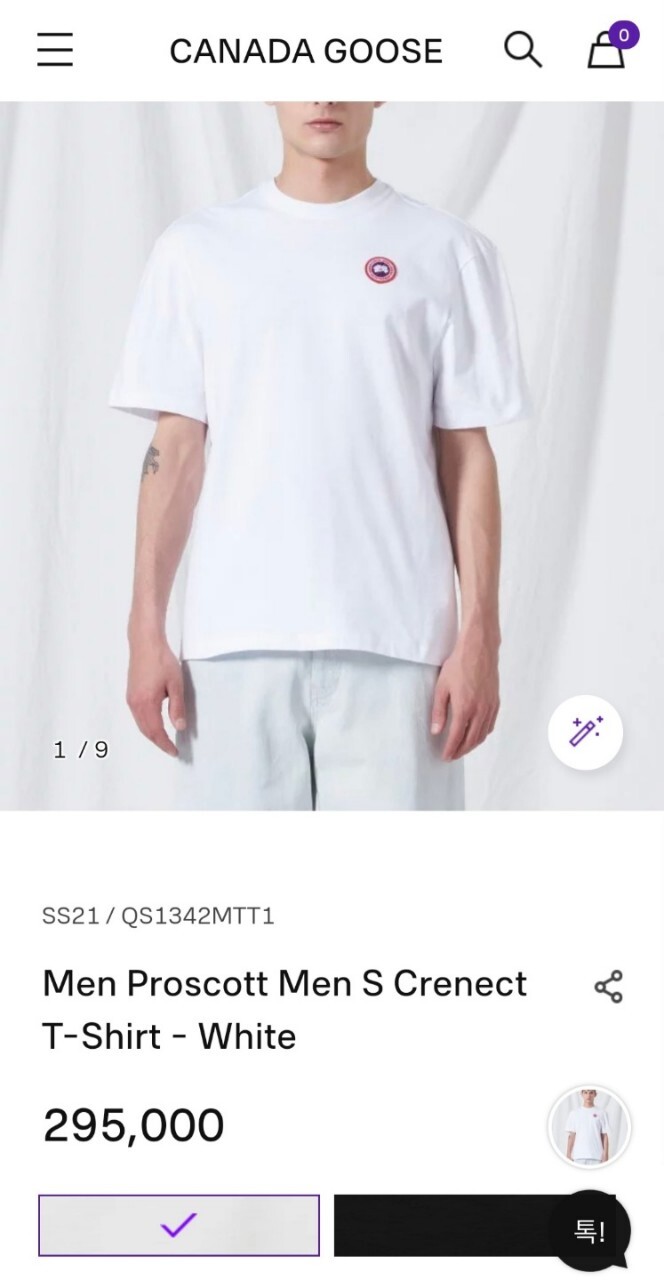Viewport: 664px width, 1280px height.
Task: View the shopping bag
Action: click(x=606, y=49)
